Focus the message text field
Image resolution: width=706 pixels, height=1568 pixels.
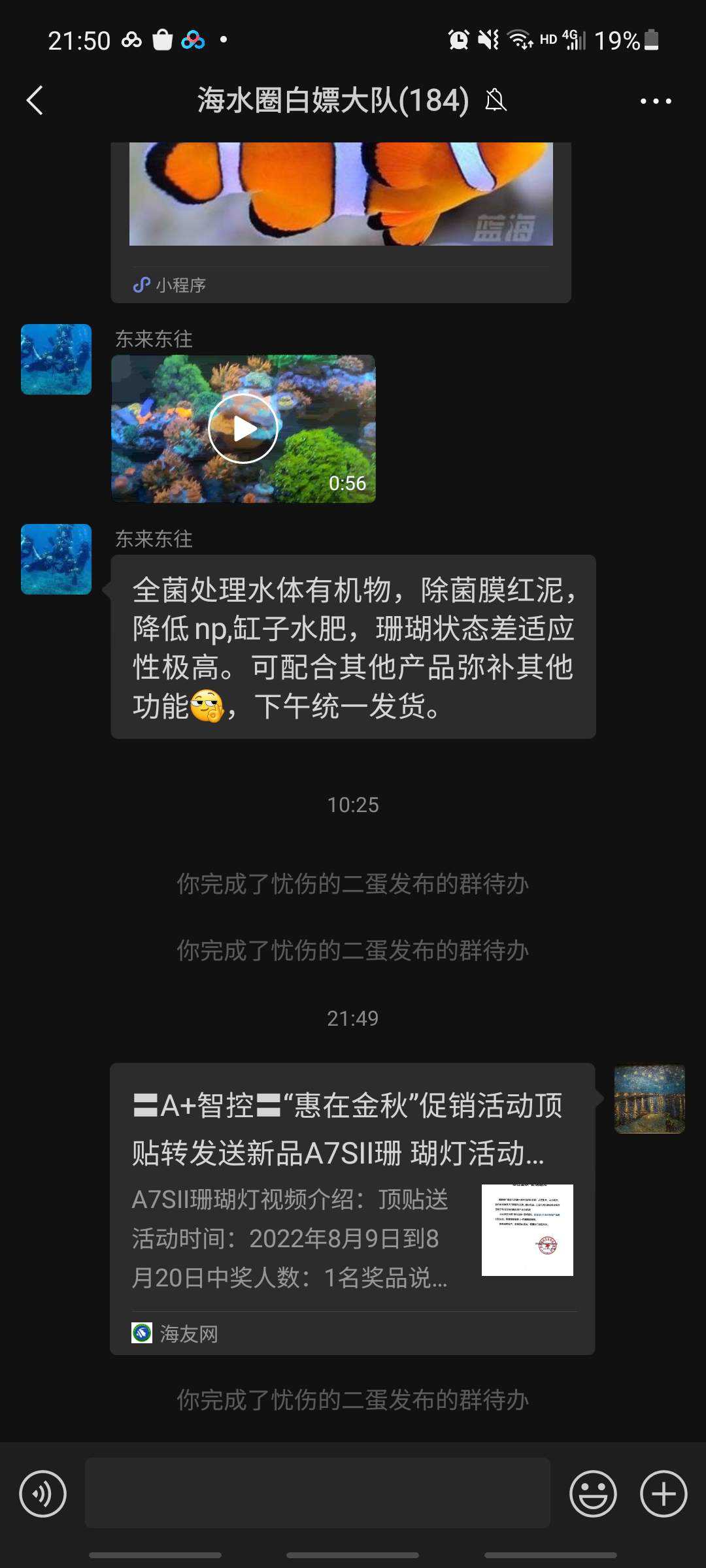[x=318, y=1493]
